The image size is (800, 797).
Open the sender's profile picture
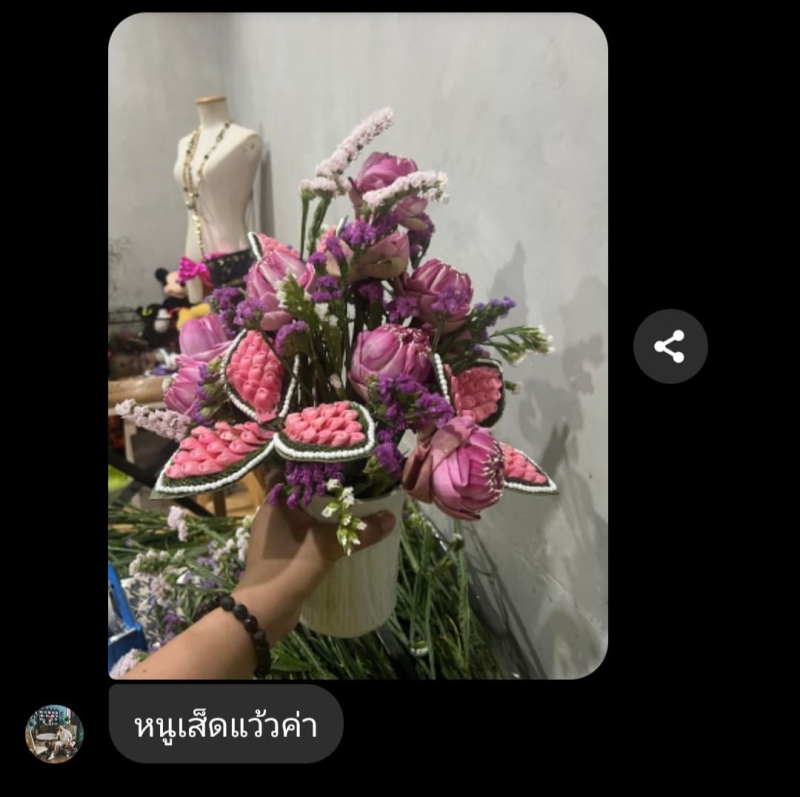click(x=54, y=733)
